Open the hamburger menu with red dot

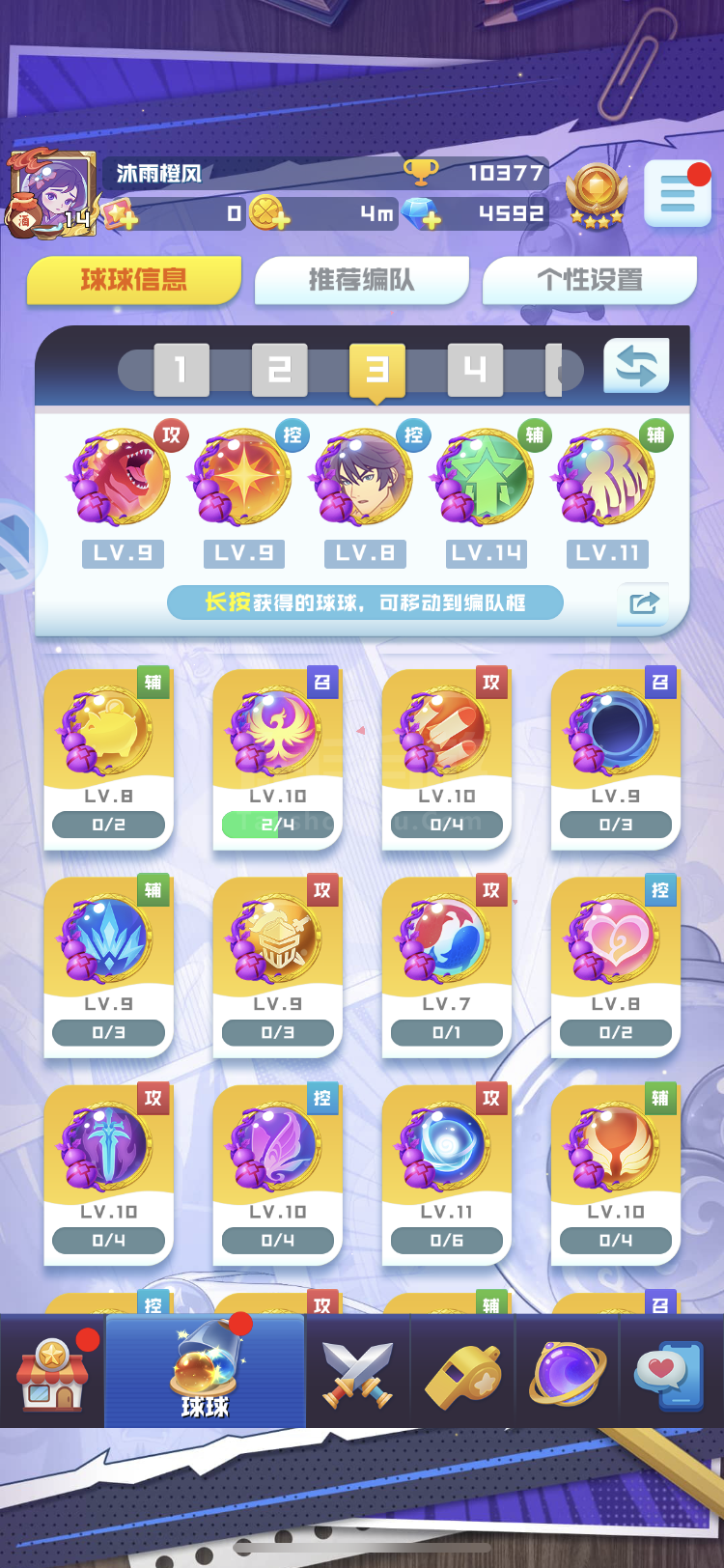coord(678,194)
